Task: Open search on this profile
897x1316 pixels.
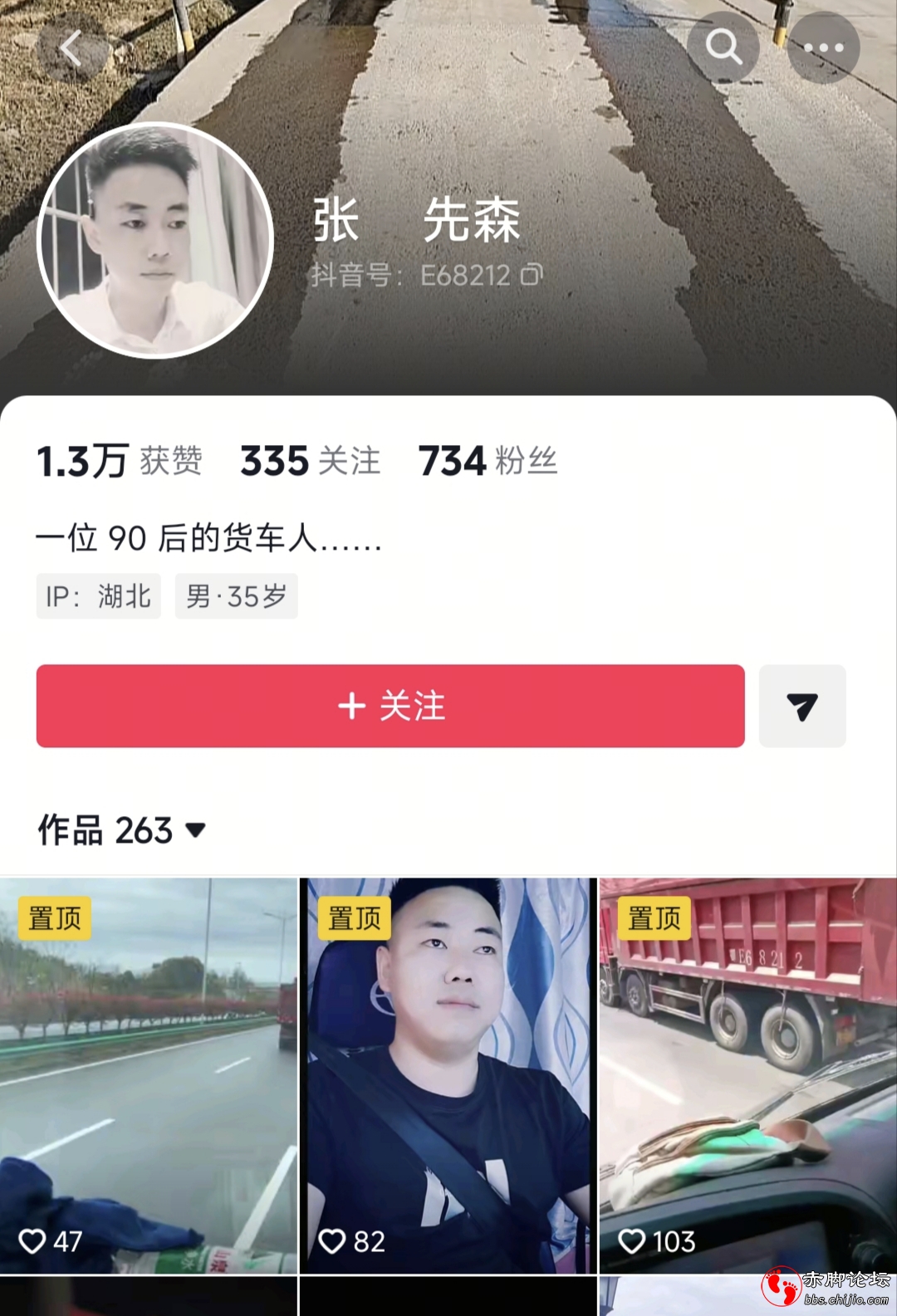Action: click(723, 46)
